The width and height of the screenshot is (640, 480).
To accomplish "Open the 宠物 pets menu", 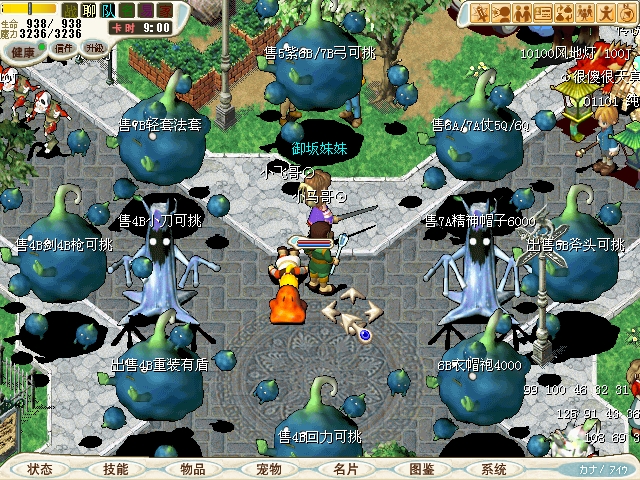I will point(269,468).
